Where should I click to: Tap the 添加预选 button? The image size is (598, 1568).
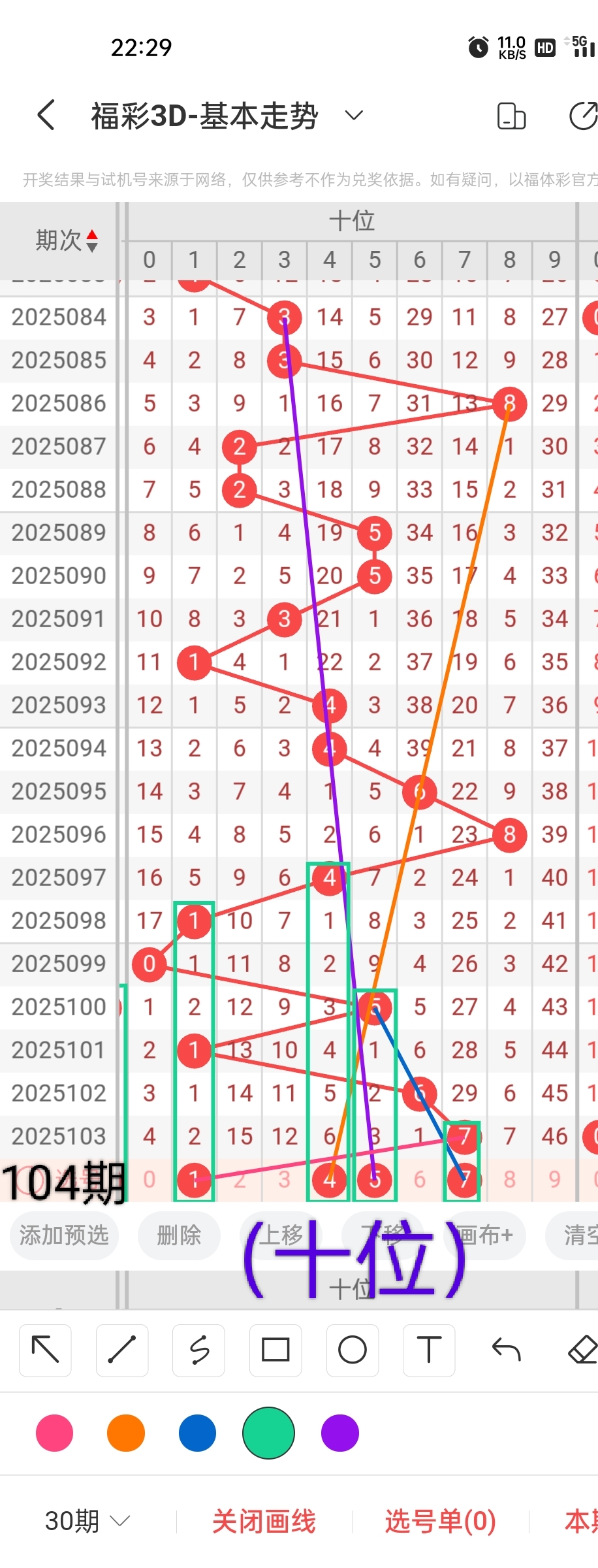point(63,1235)
